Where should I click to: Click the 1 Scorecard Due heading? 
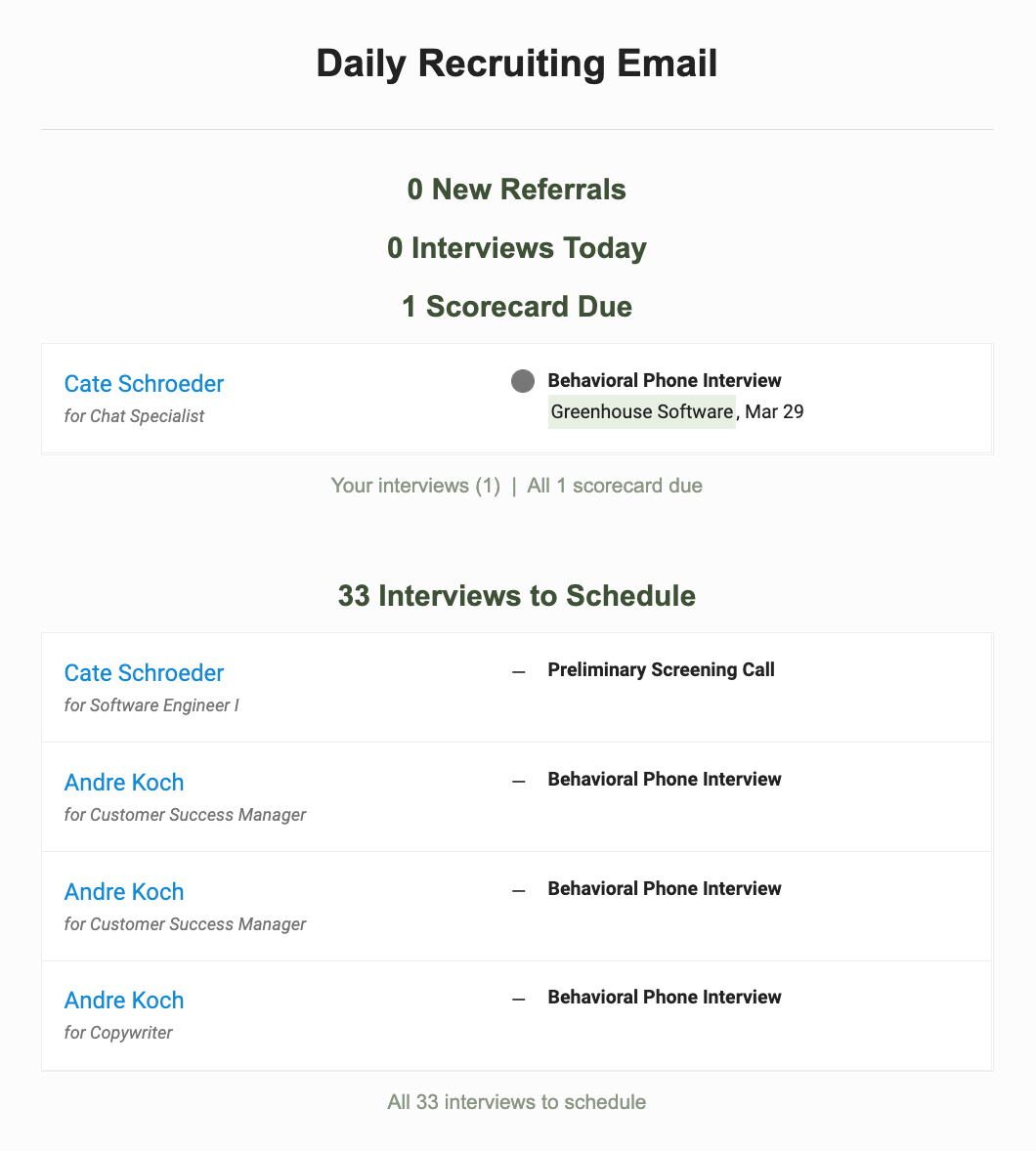(517, 307)
